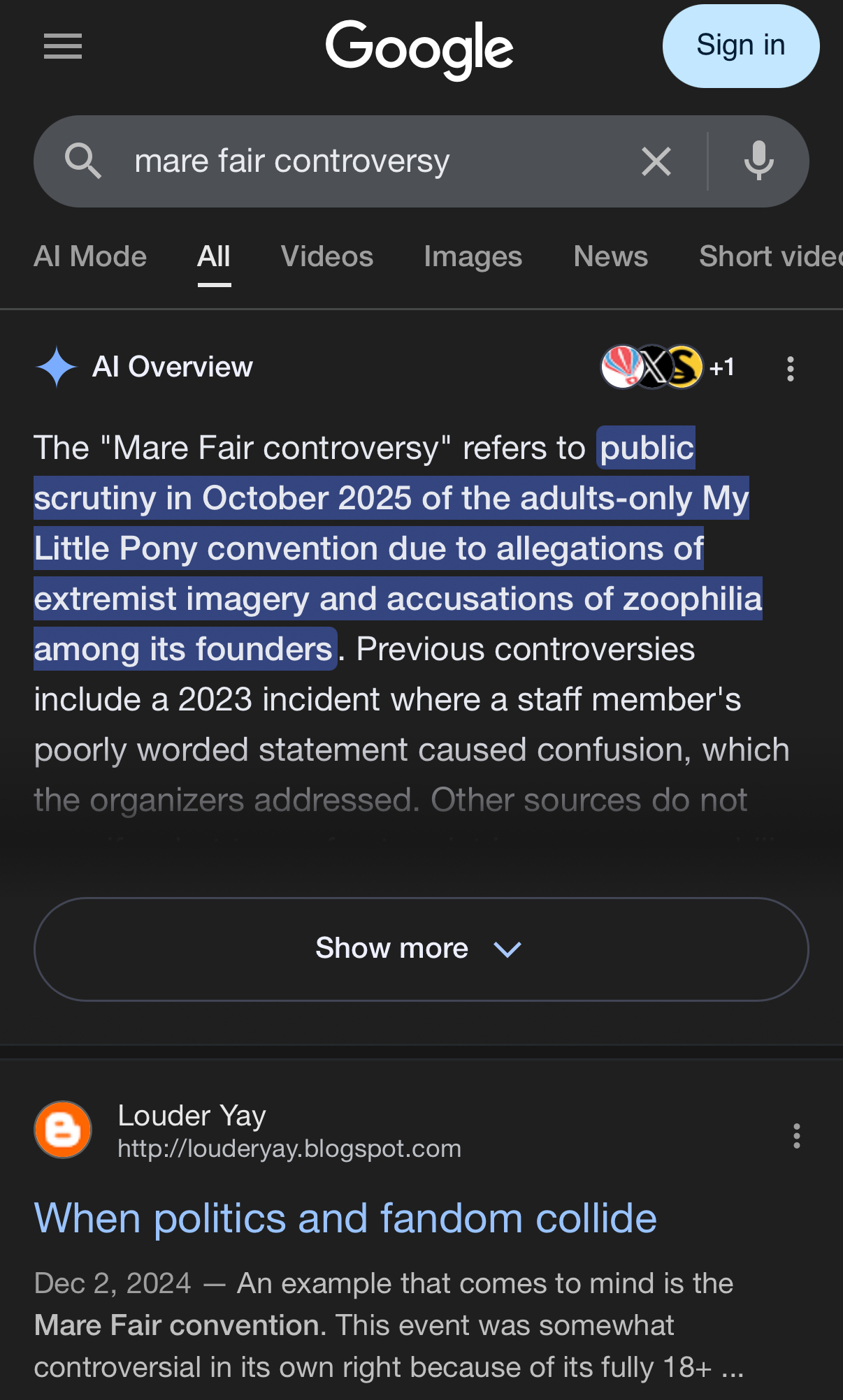Tap the Sign in button

[740, 46]
